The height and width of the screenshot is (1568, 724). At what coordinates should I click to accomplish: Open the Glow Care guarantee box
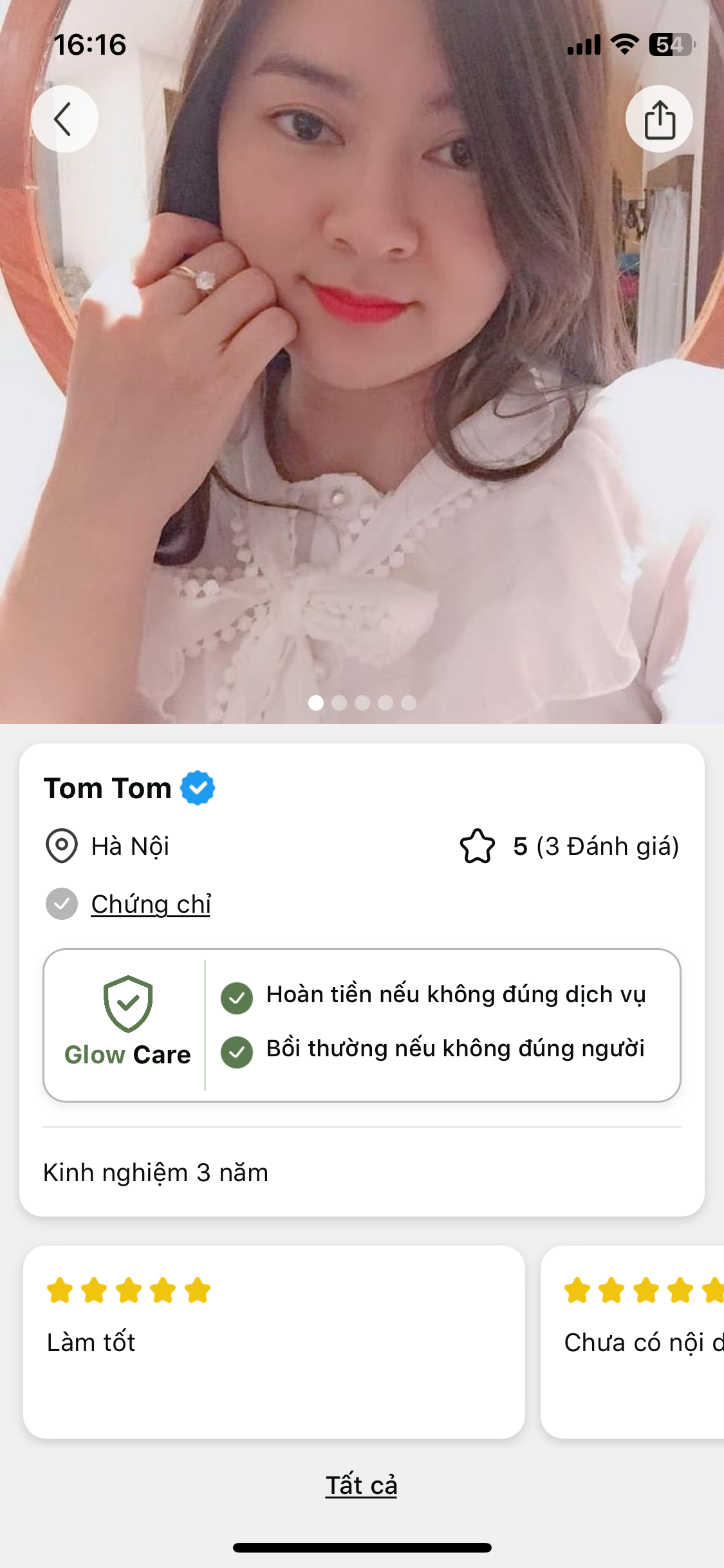click(361, 1025)
